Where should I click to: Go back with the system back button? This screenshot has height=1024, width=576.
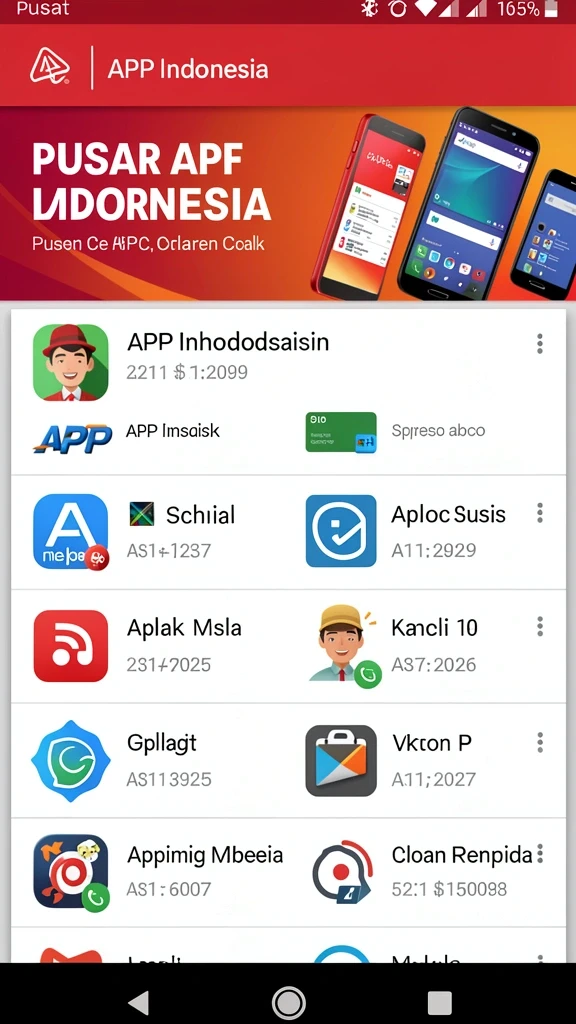[x=138, y=1002]
